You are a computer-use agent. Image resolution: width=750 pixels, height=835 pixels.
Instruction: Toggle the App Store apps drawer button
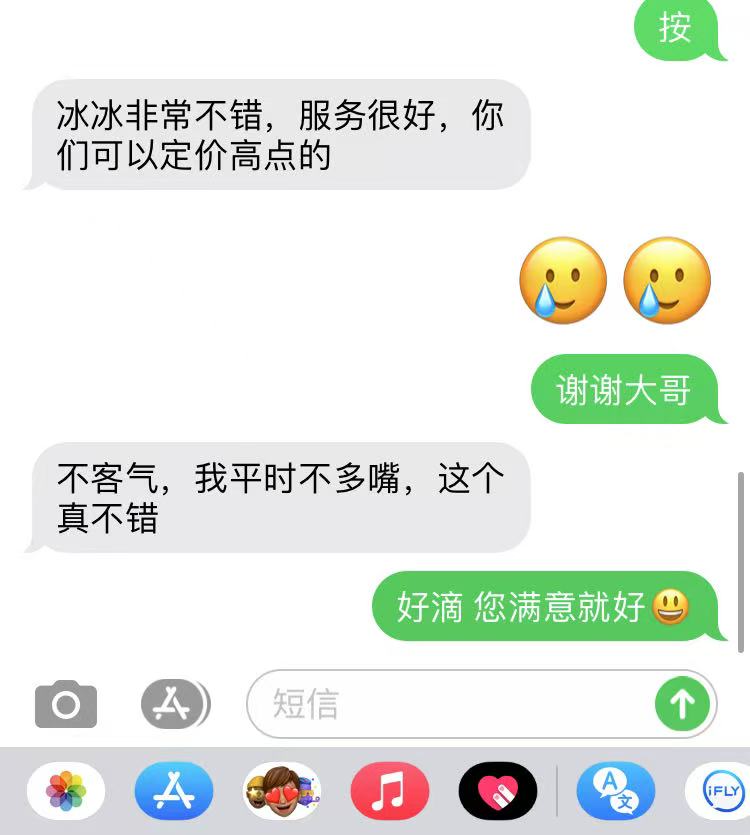174,704
